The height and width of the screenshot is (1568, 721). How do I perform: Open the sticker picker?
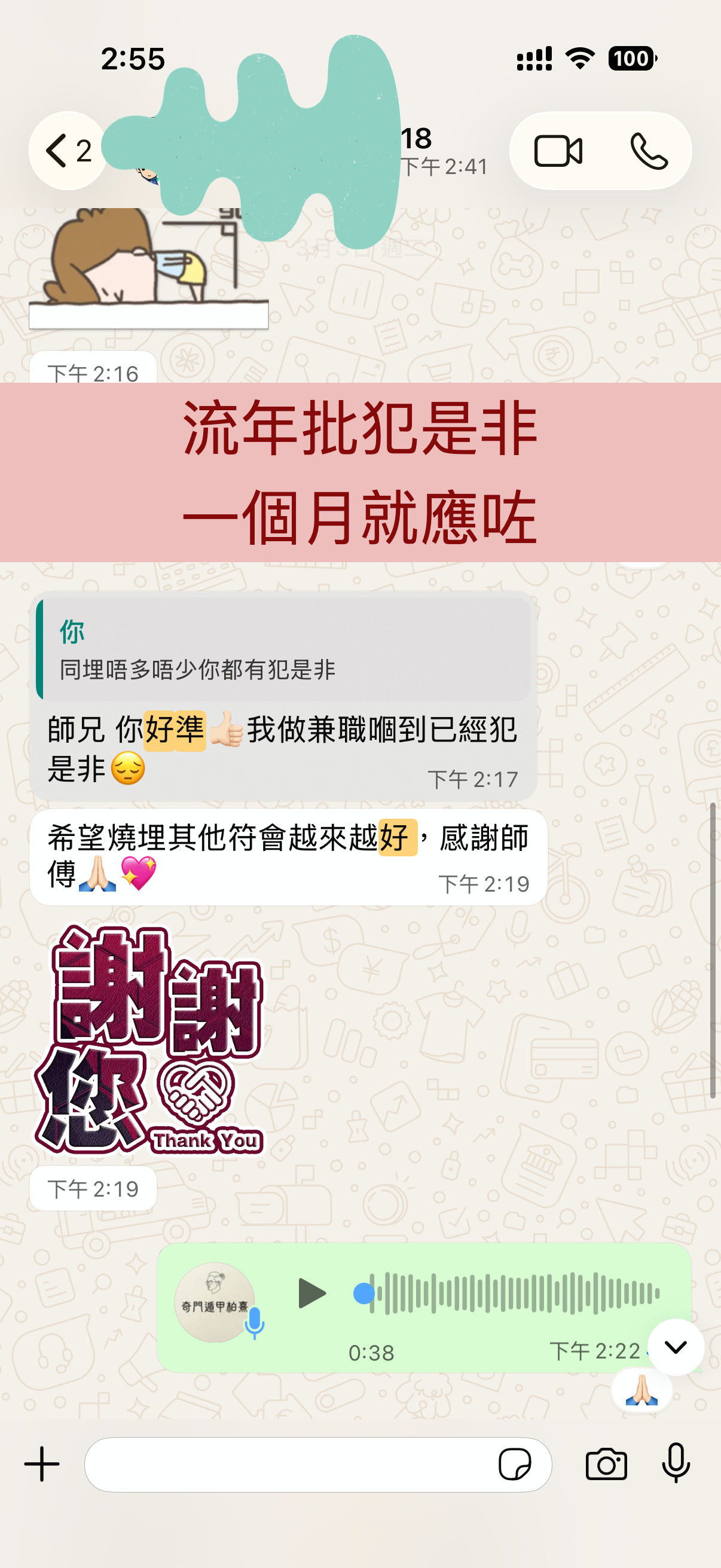point(515,1464)
